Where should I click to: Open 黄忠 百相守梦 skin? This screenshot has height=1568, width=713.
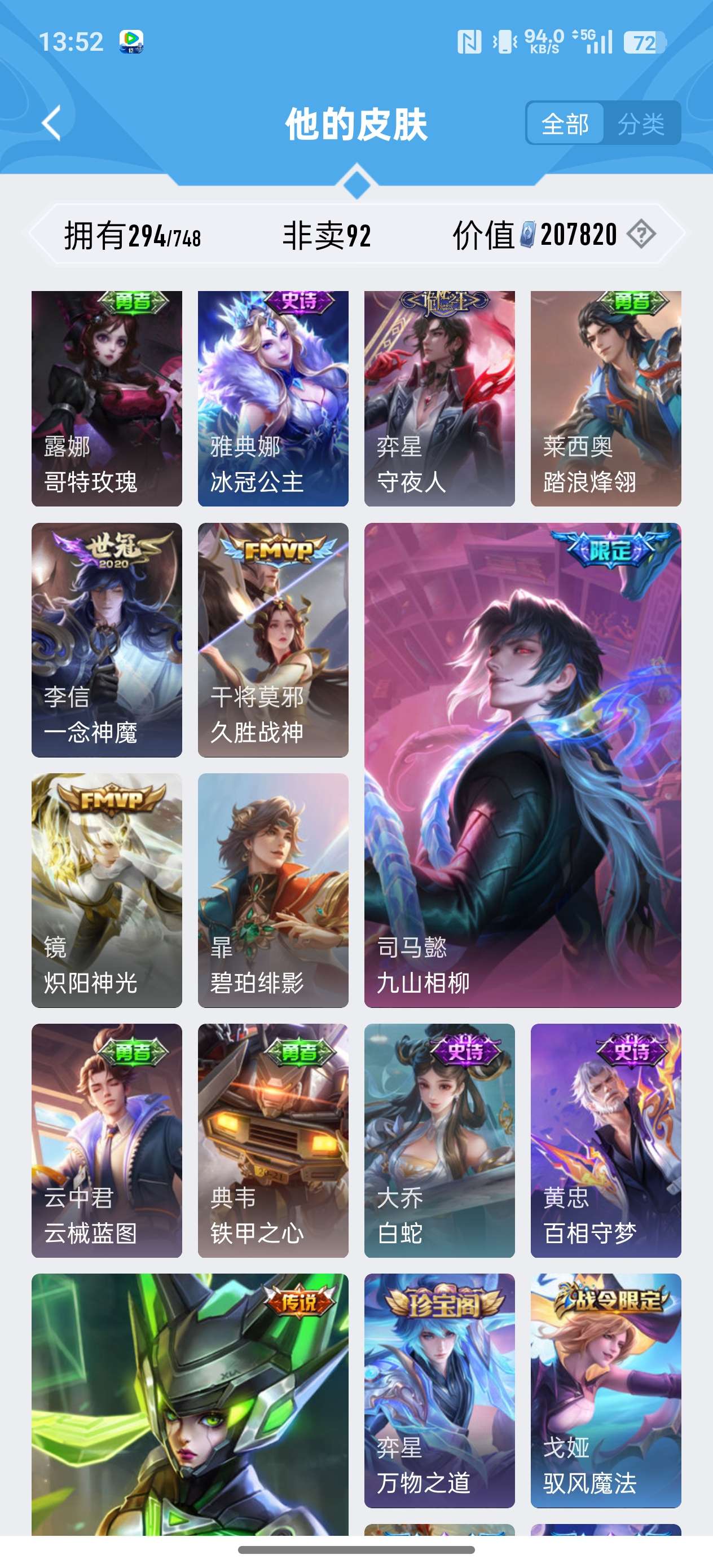(605, 1140)
